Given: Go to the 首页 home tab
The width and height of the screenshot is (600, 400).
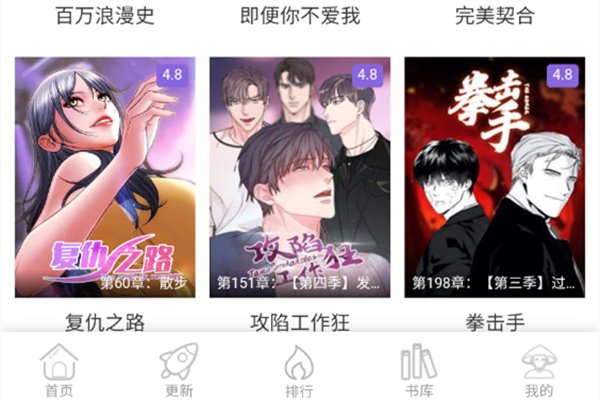Looking at the screenshot, I should (59, 370).
